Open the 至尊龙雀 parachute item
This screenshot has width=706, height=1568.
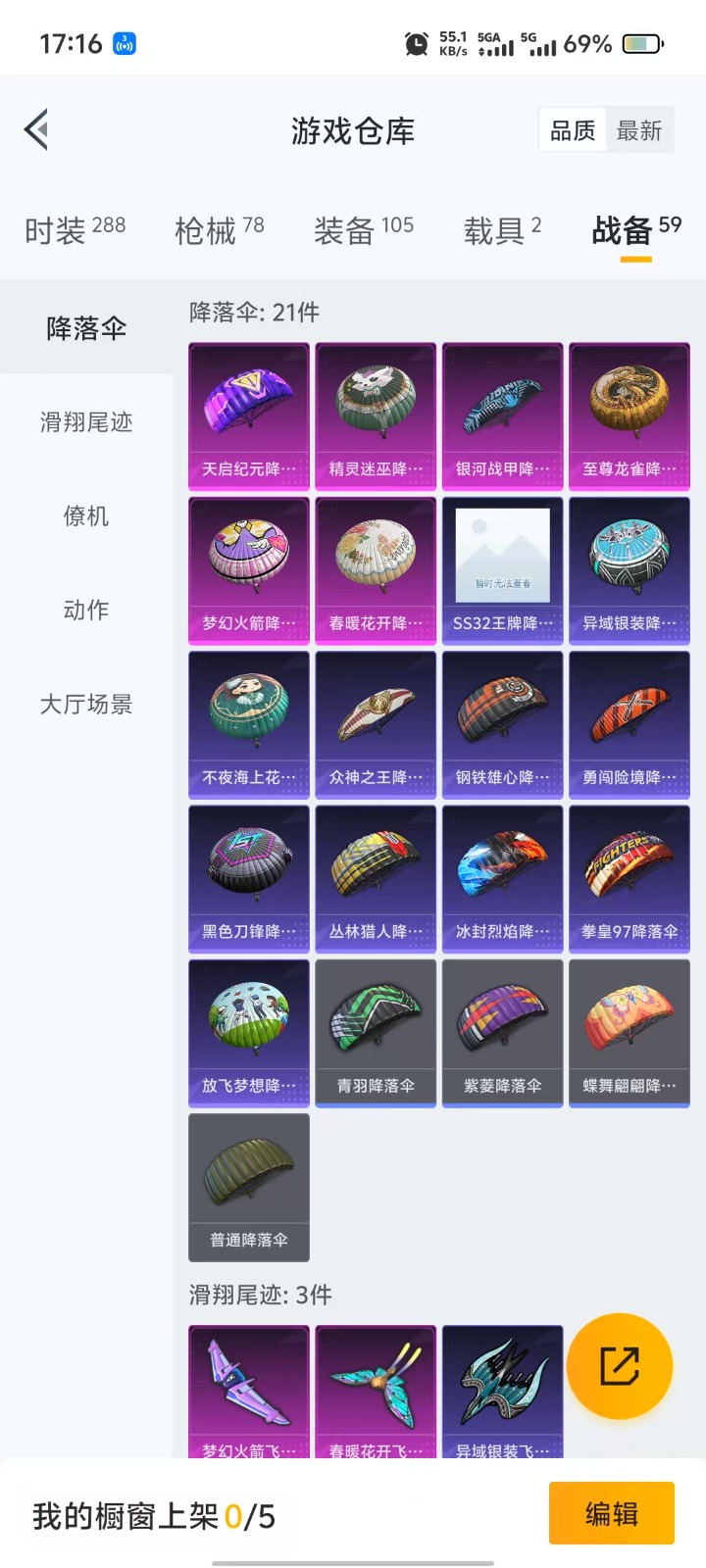(630, 416)
